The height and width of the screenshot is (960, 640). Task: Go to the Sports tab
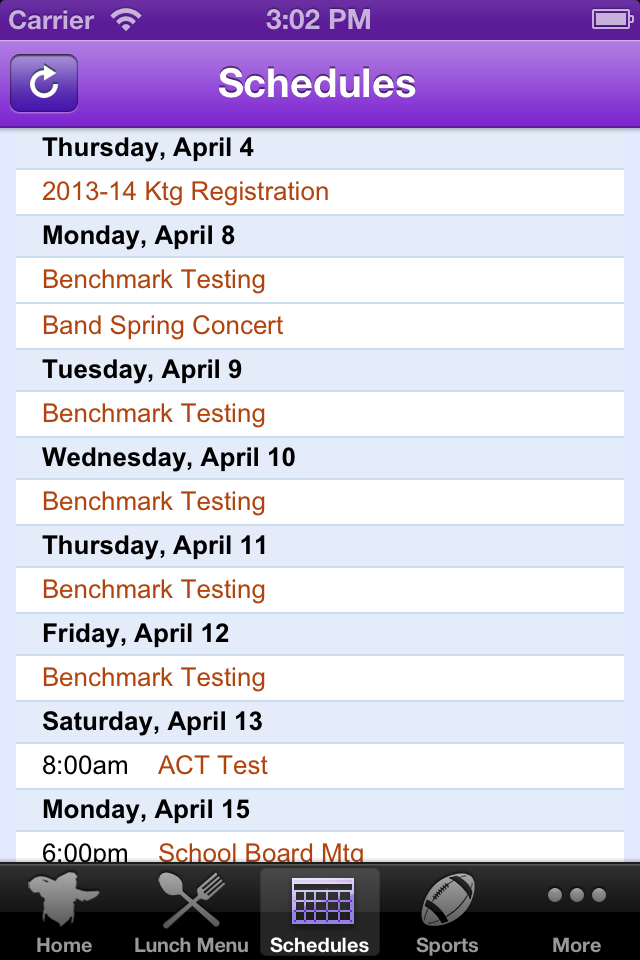447,912
